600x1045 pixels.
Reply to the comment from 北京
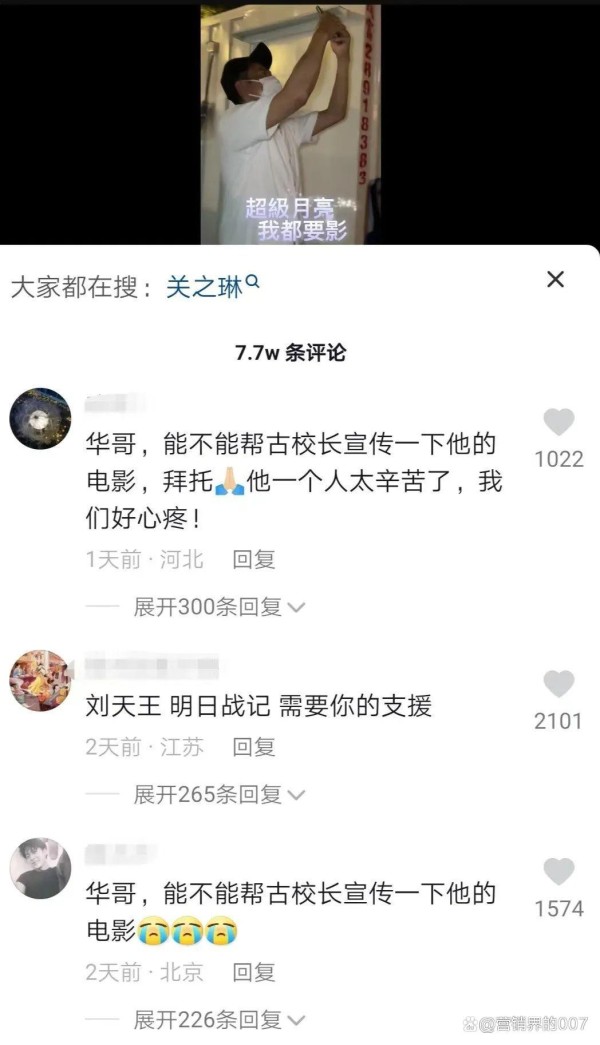pos(253,972)
